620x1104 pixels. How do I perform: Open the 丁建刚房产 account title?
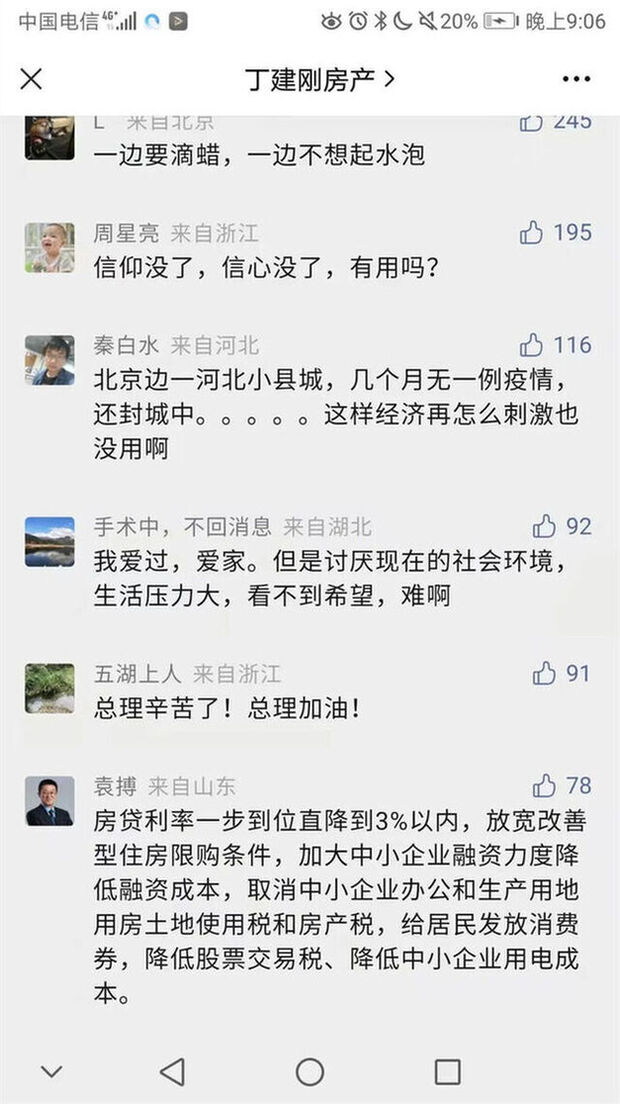320,80
